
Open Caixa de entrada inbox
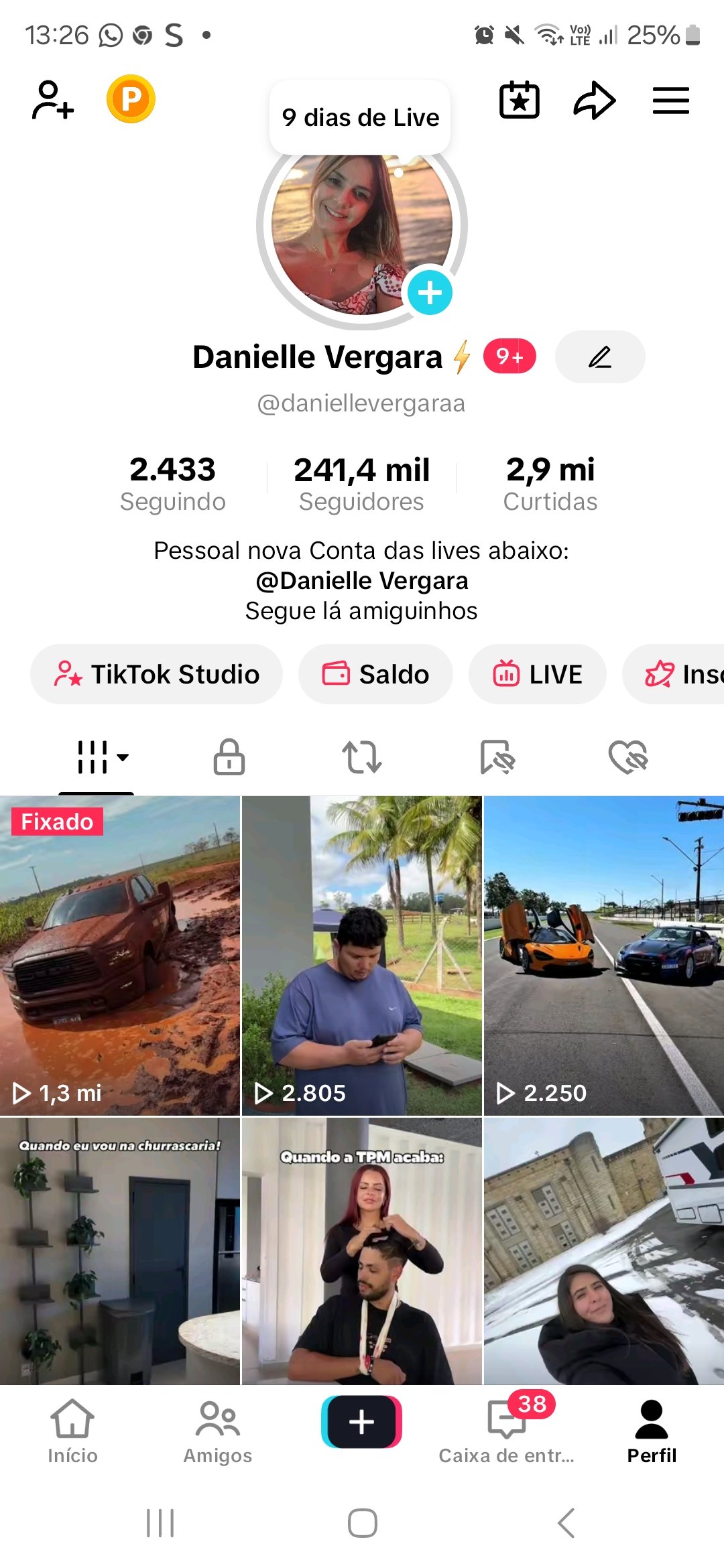tap(507, 1431)
